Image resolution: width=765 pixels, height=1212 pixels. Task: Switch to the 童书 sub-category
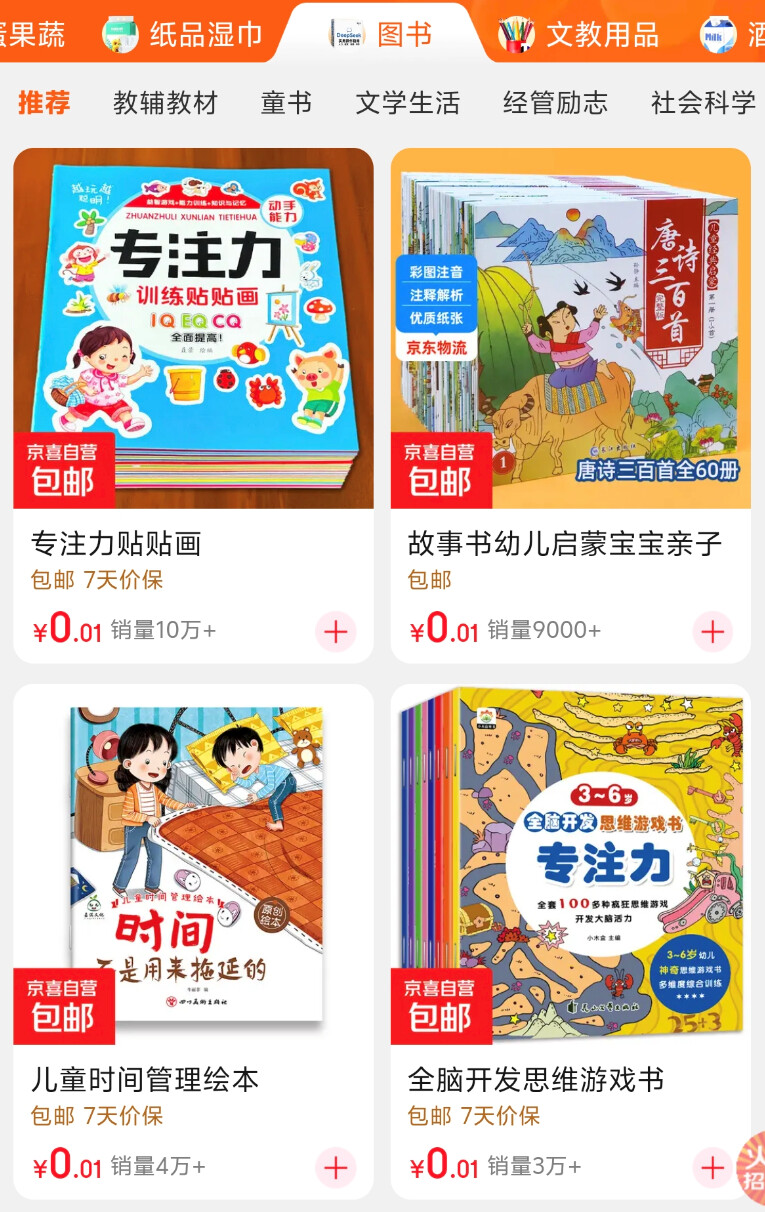pyautogui.click(x=286, y=102)
